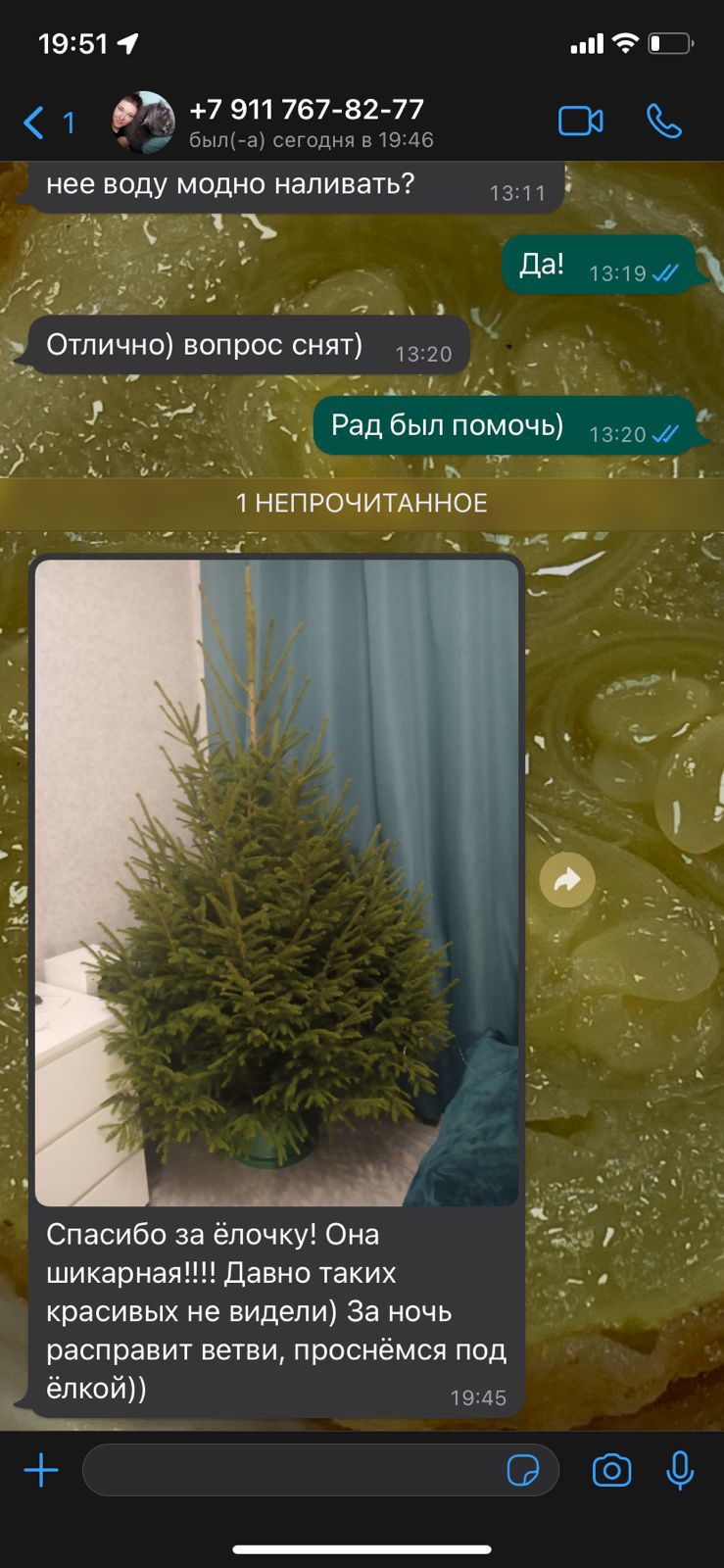
Task: Tap the microphone for voice message
Action: (x=680, y=1470)
